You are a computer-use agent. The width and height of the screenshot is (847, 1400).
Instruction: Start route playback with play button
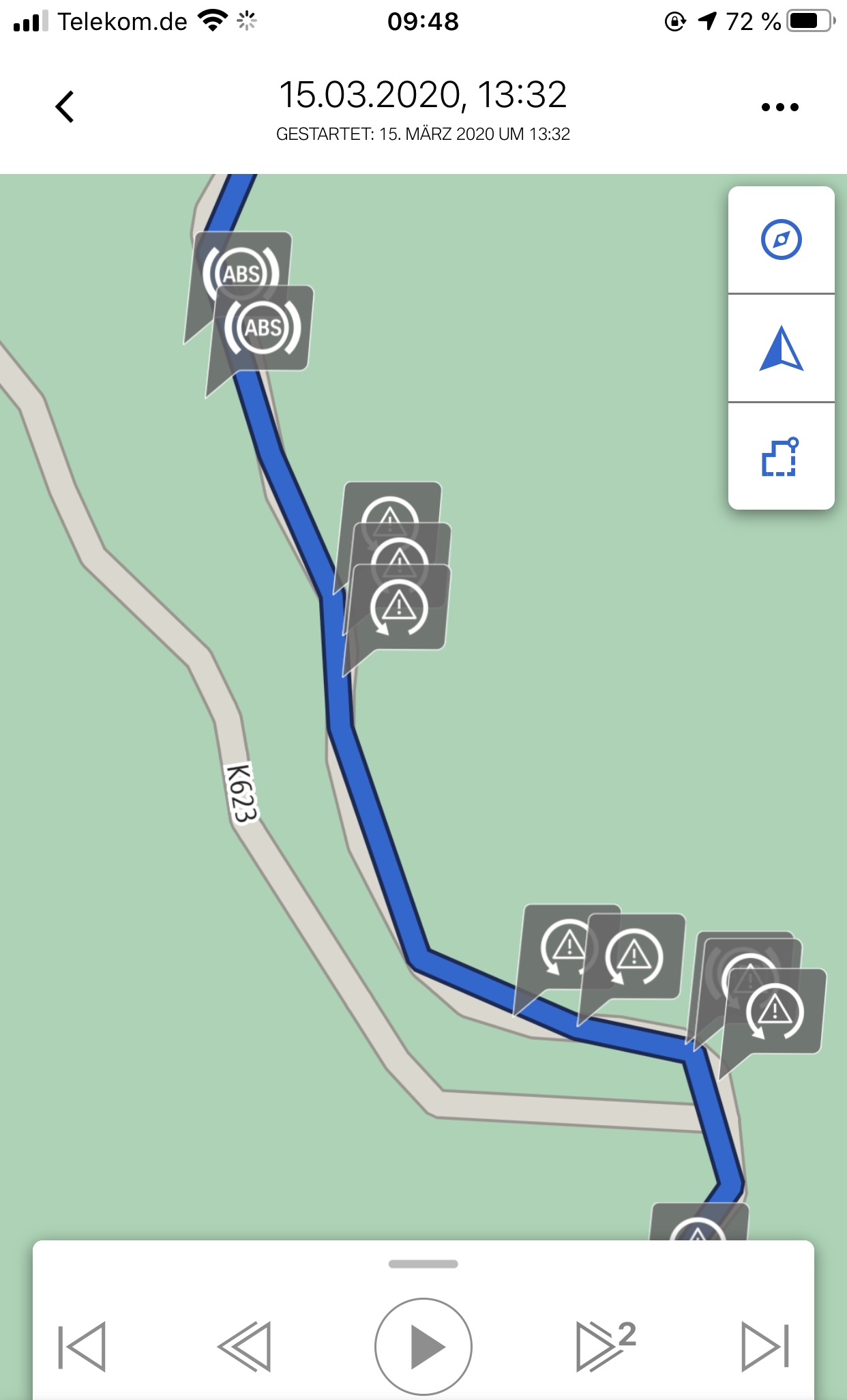pos(423,1346)
